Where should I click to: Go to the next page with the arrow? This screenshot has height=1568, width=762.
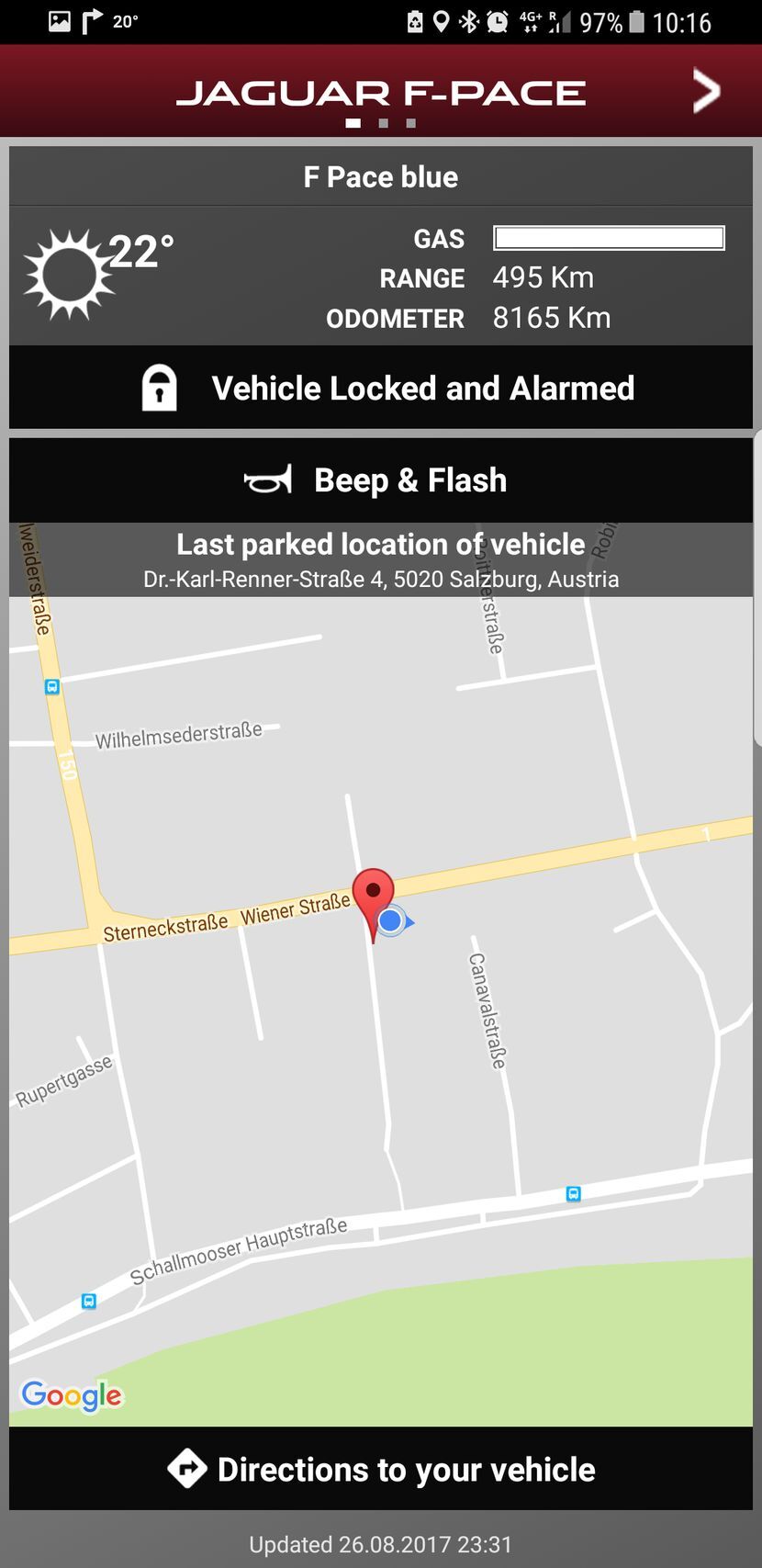pyautogui.click(x=705, y=91)
